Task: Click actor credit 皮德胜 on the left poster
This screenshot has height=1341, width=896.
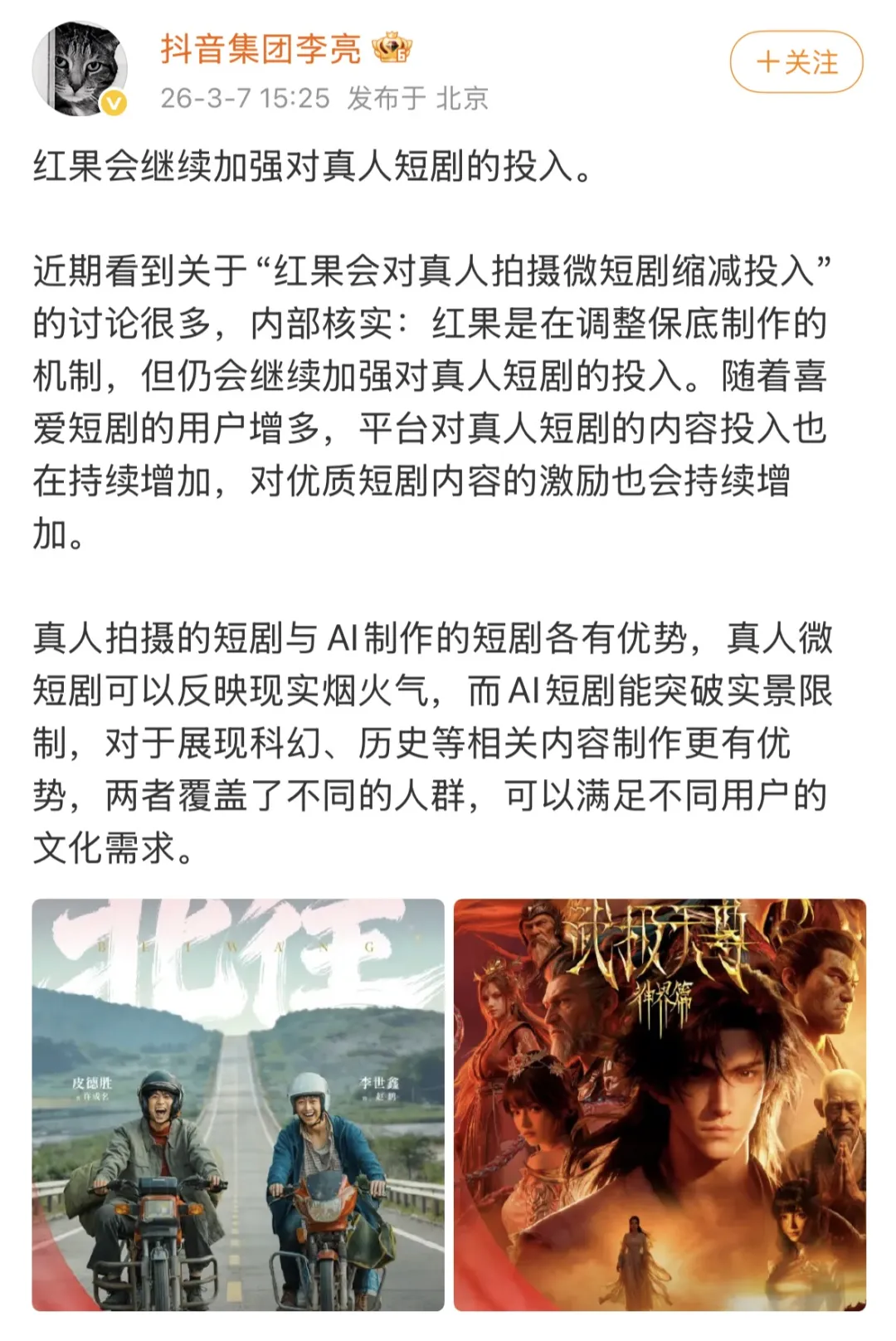Action: coord(93,1081)
